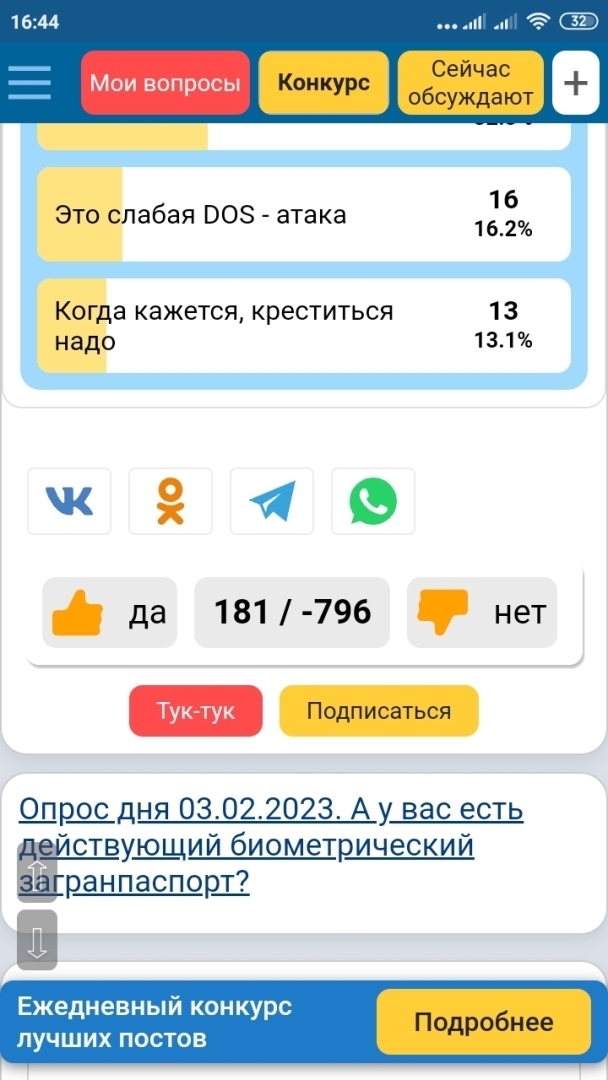The height and width of the screenshot is (1080, 608).
Task: Share the post on VK
Action: pyautogui.click(x=69, y=501)
